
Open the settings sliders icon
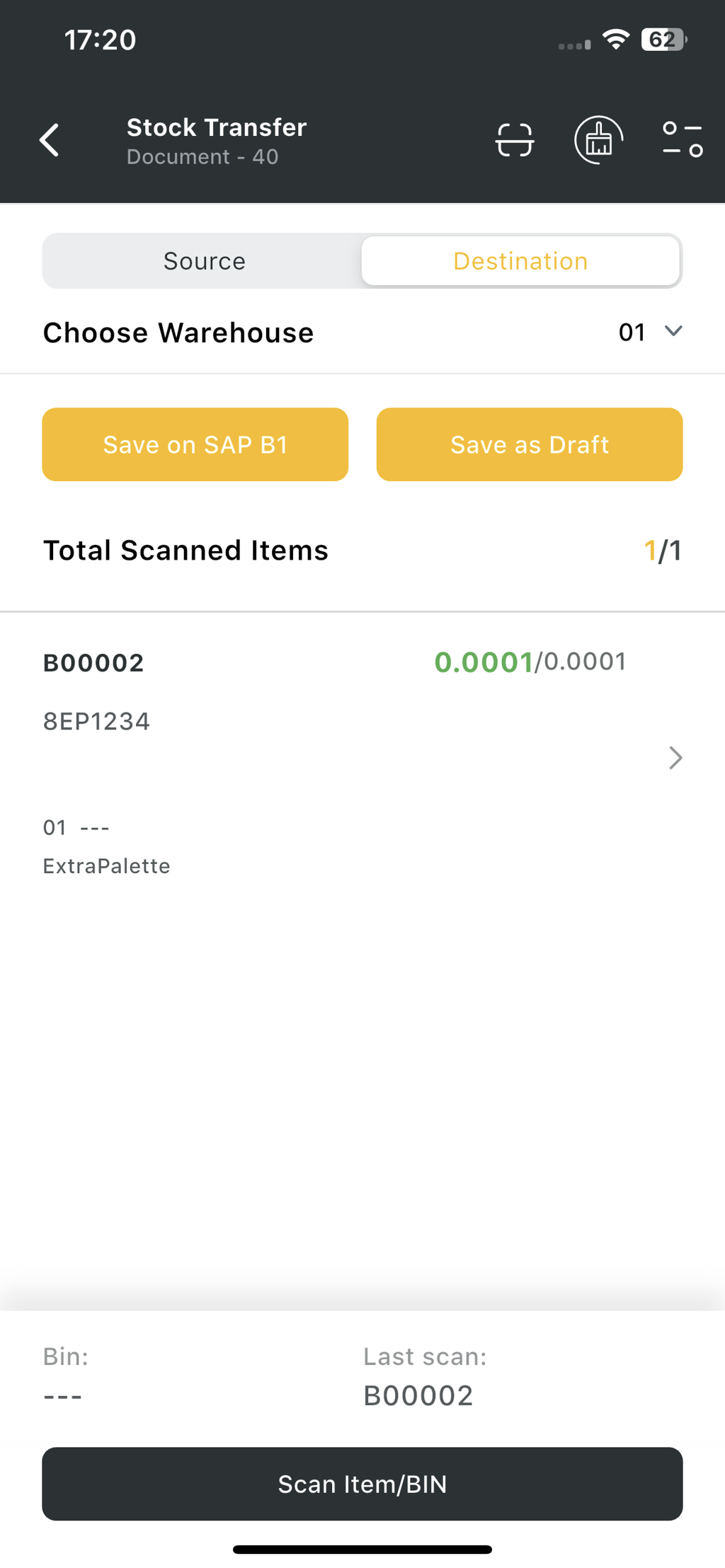[682, 139]
